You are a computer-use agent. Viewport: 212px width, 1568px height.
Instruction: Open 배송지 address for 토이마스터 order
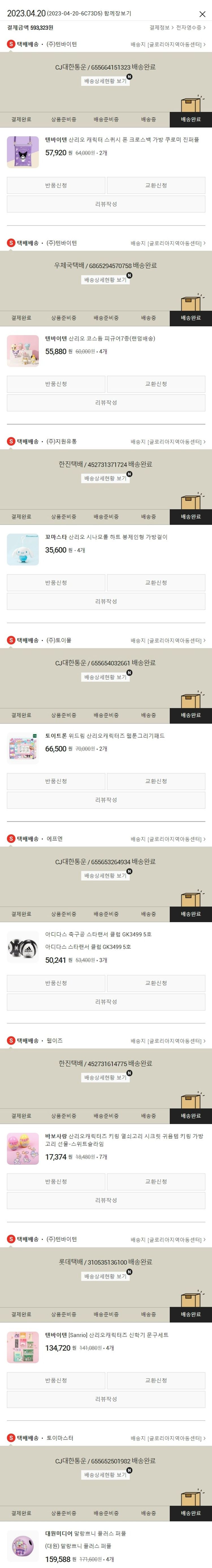coord(168,1438)
